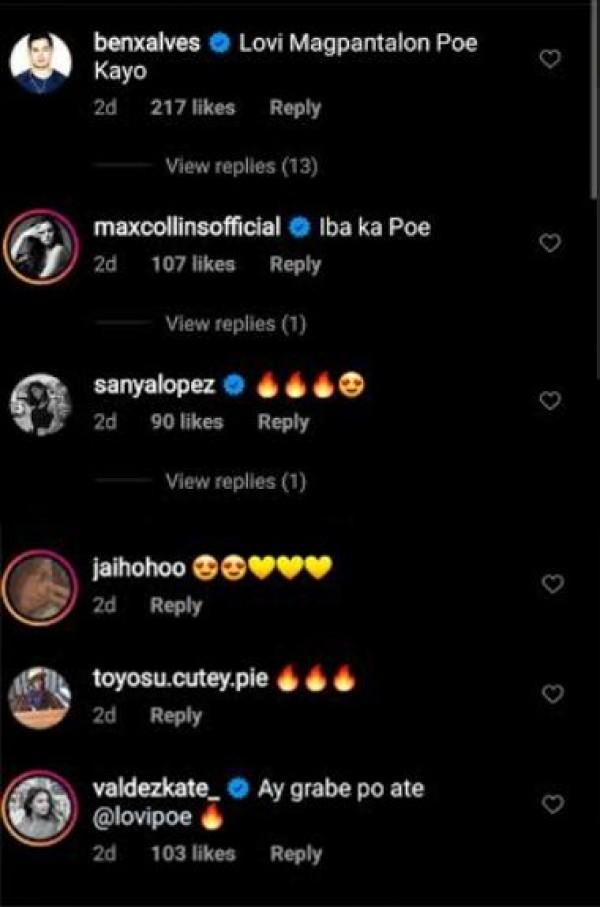Image resolution: width=600 pixels, height=907 pixels.
Task: Open valdezkate_'s profile picture
Action: 40,807
